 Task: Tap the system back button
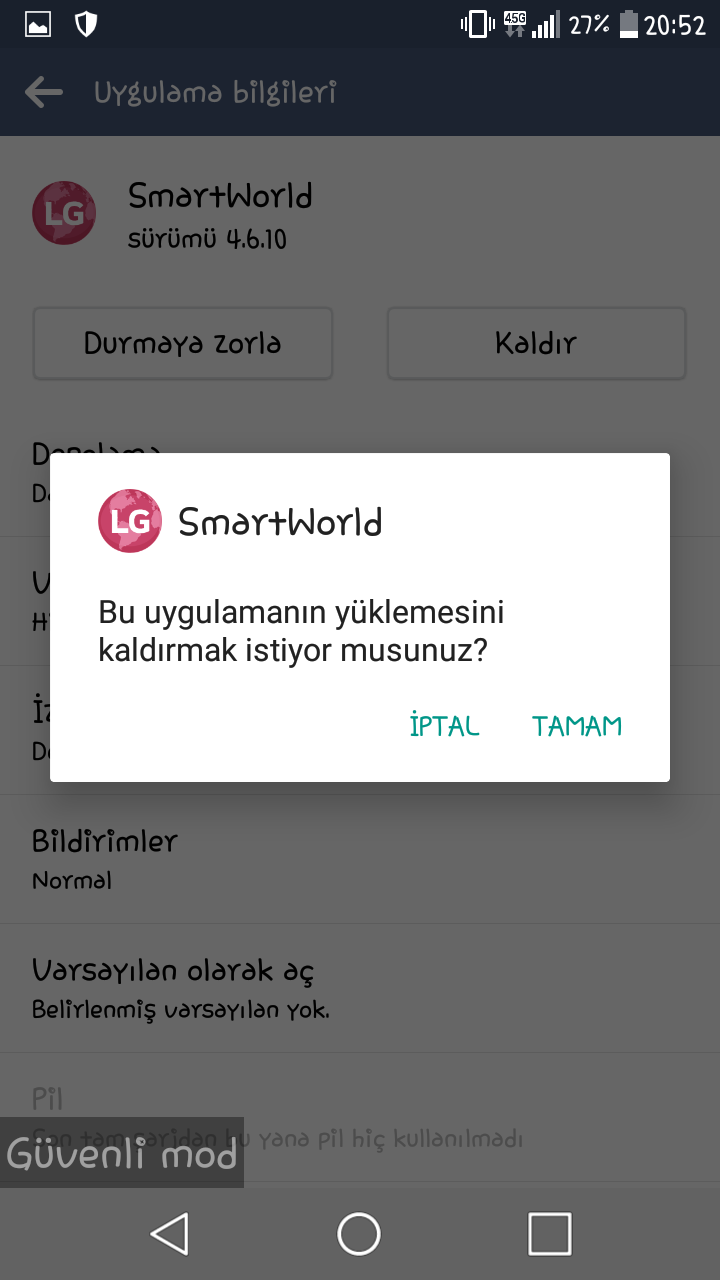170,1233
